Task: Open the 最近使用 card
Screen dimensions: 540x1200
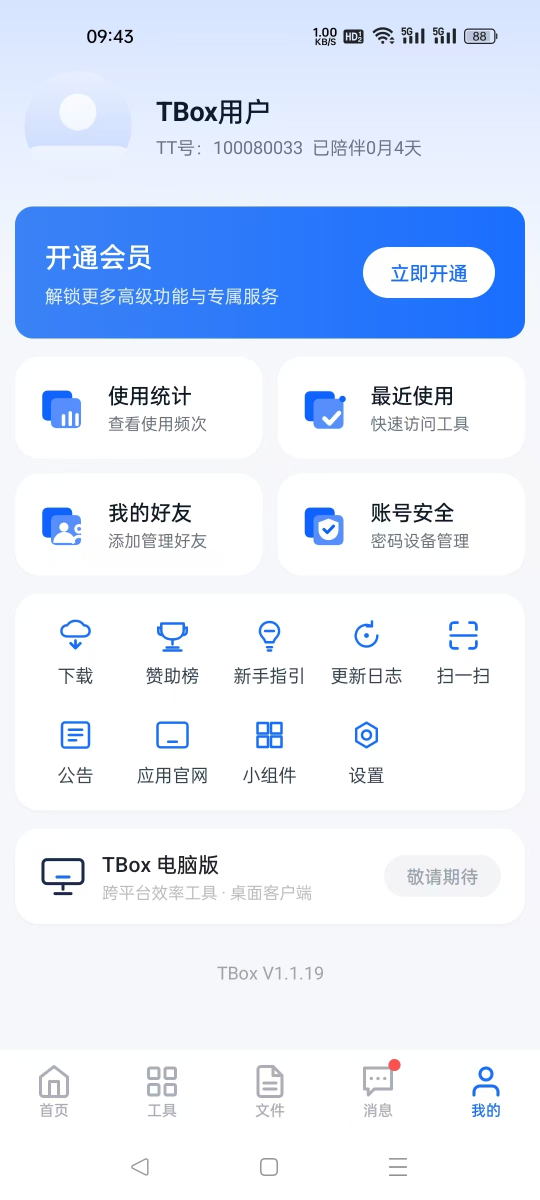Action: (x=401, y=408)
